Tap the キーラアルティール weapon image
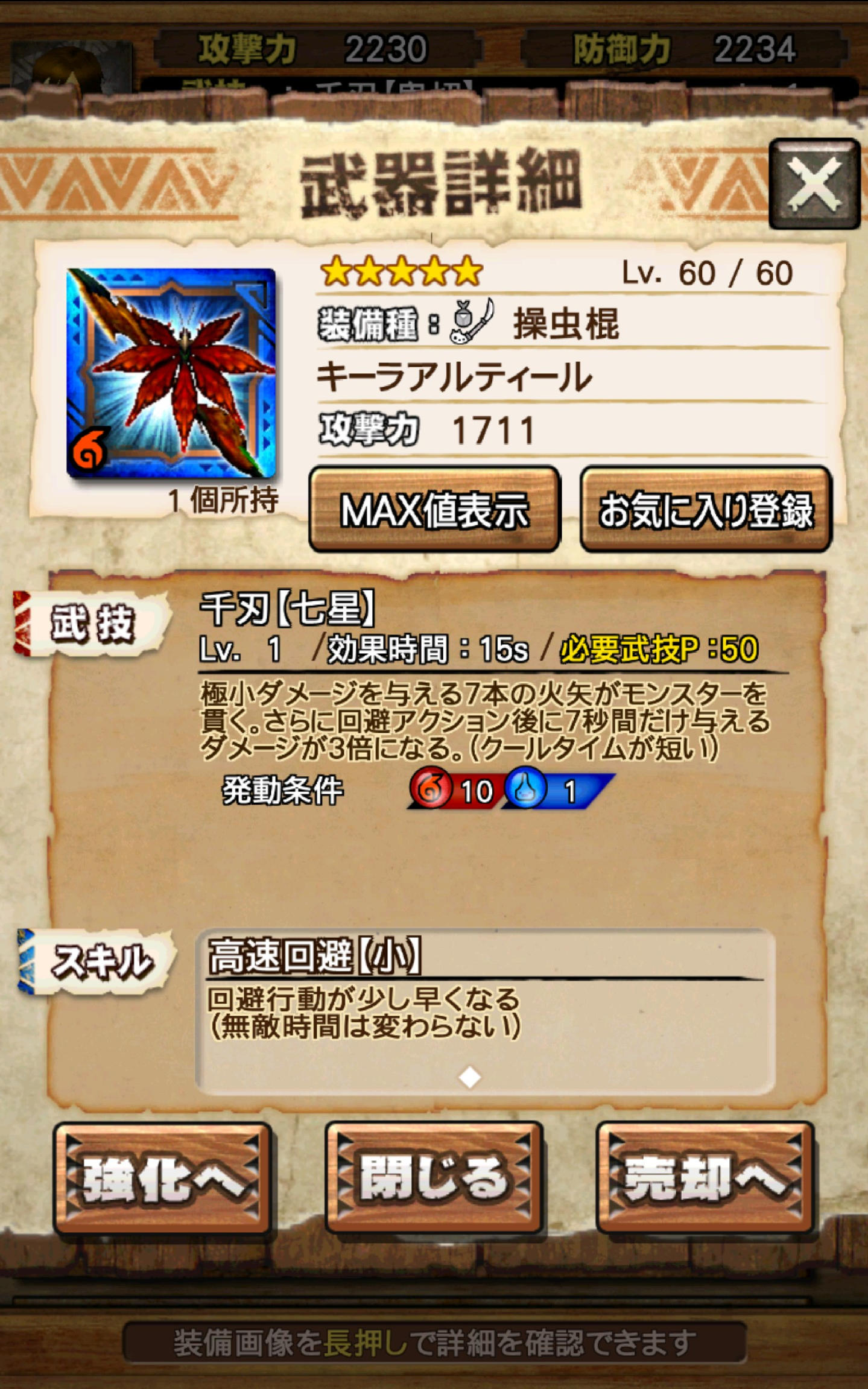Viewport: 868px width, 1389px height. pos(171,373)
